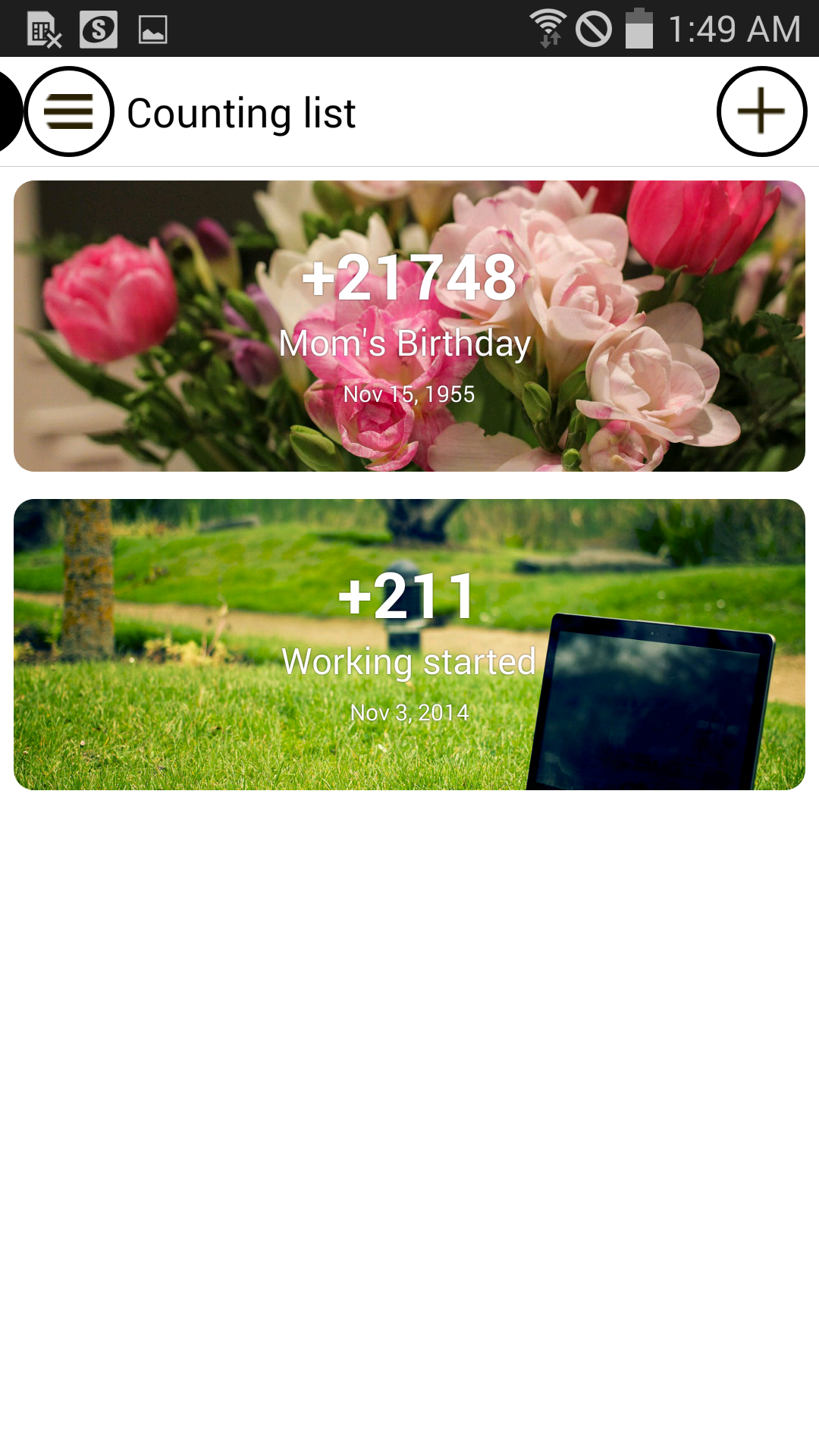Viewport: 819px width, 1456px height.
Task: Open the Working started card
Action: pyautogui.click(x=409, y=645)
